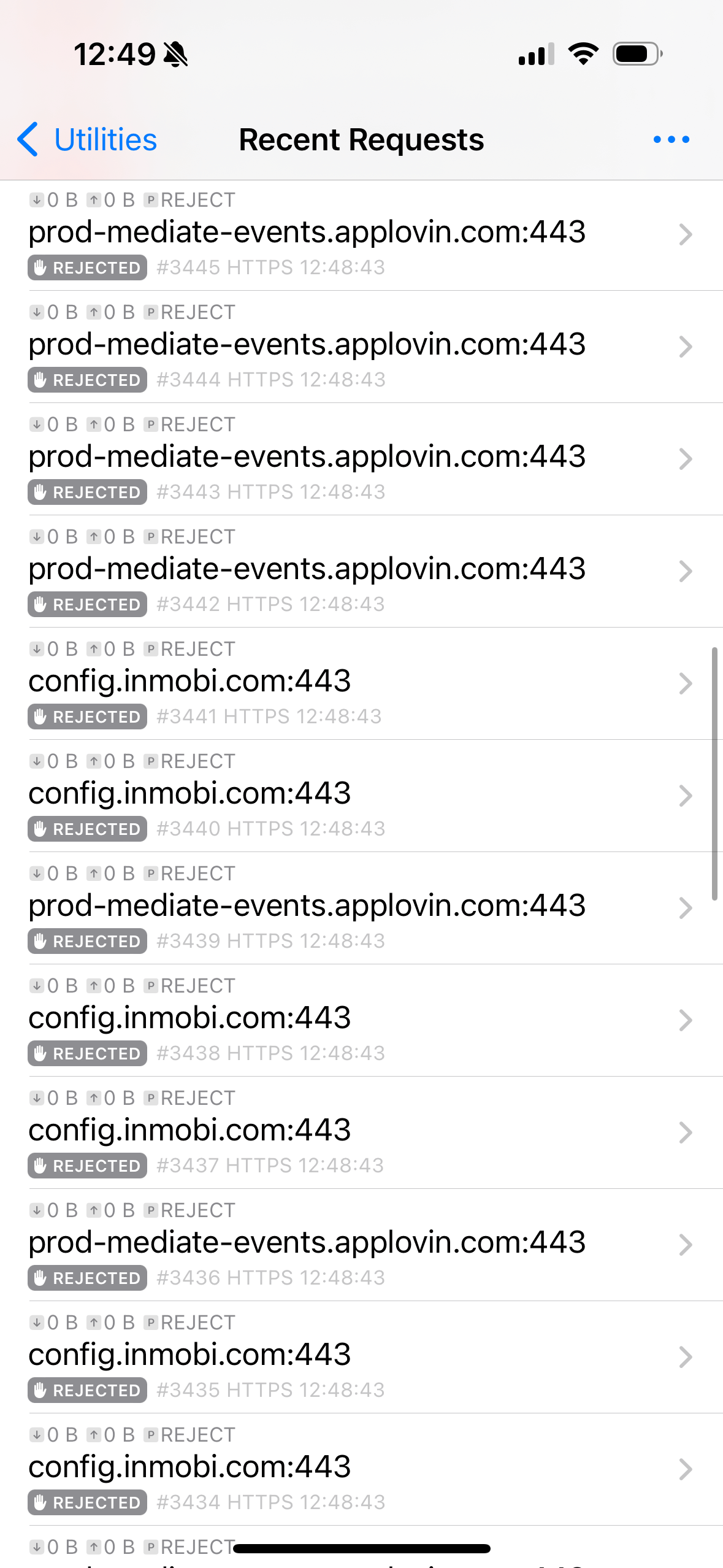This screenshot has height=1568, width=723.
Task: Go back to Utilities
Action: 87,140
